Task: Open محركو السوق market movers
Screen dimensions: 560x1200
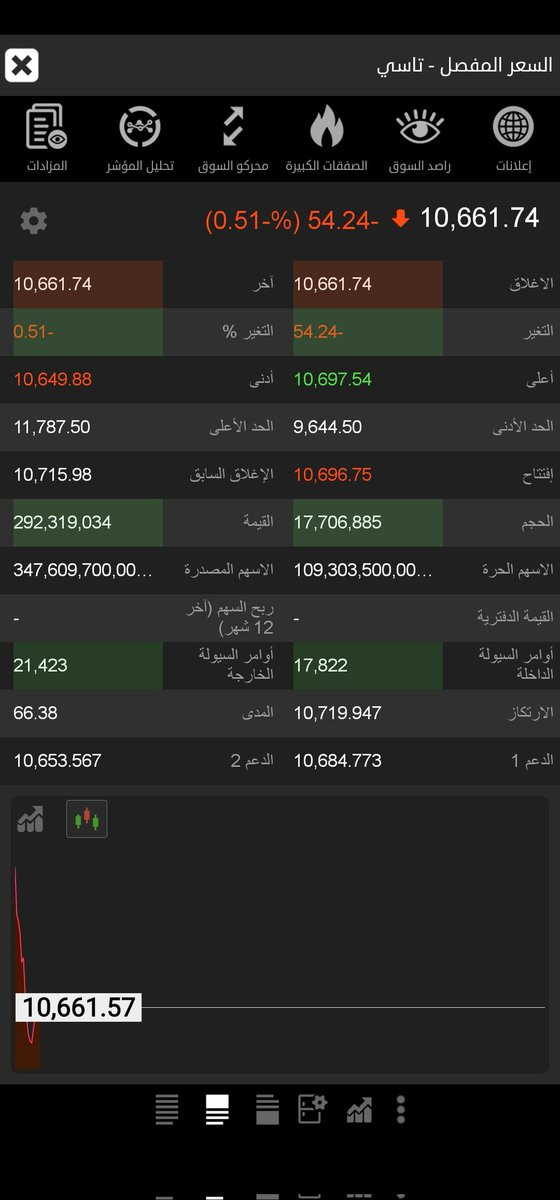Action: (x=233, y=141)
